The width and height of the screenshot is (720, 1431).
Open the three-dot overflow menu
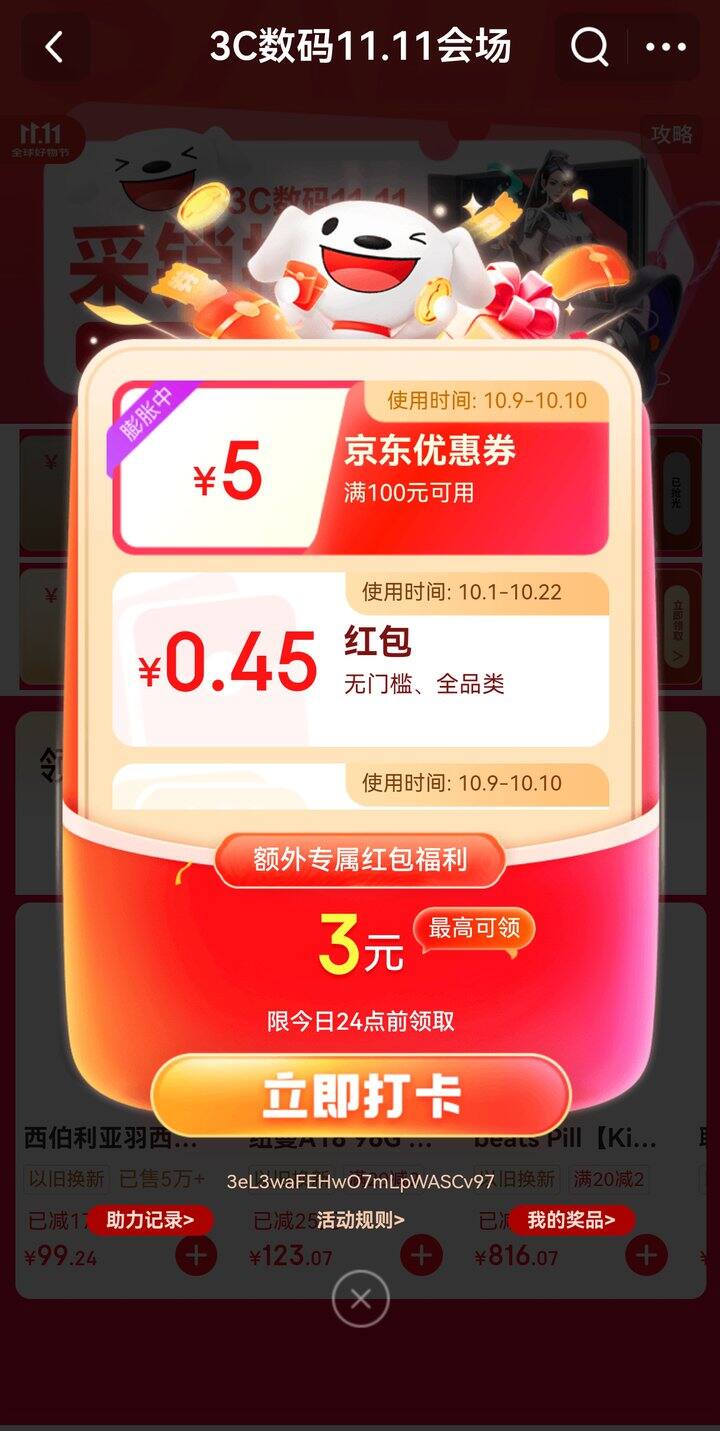point(666,47)
